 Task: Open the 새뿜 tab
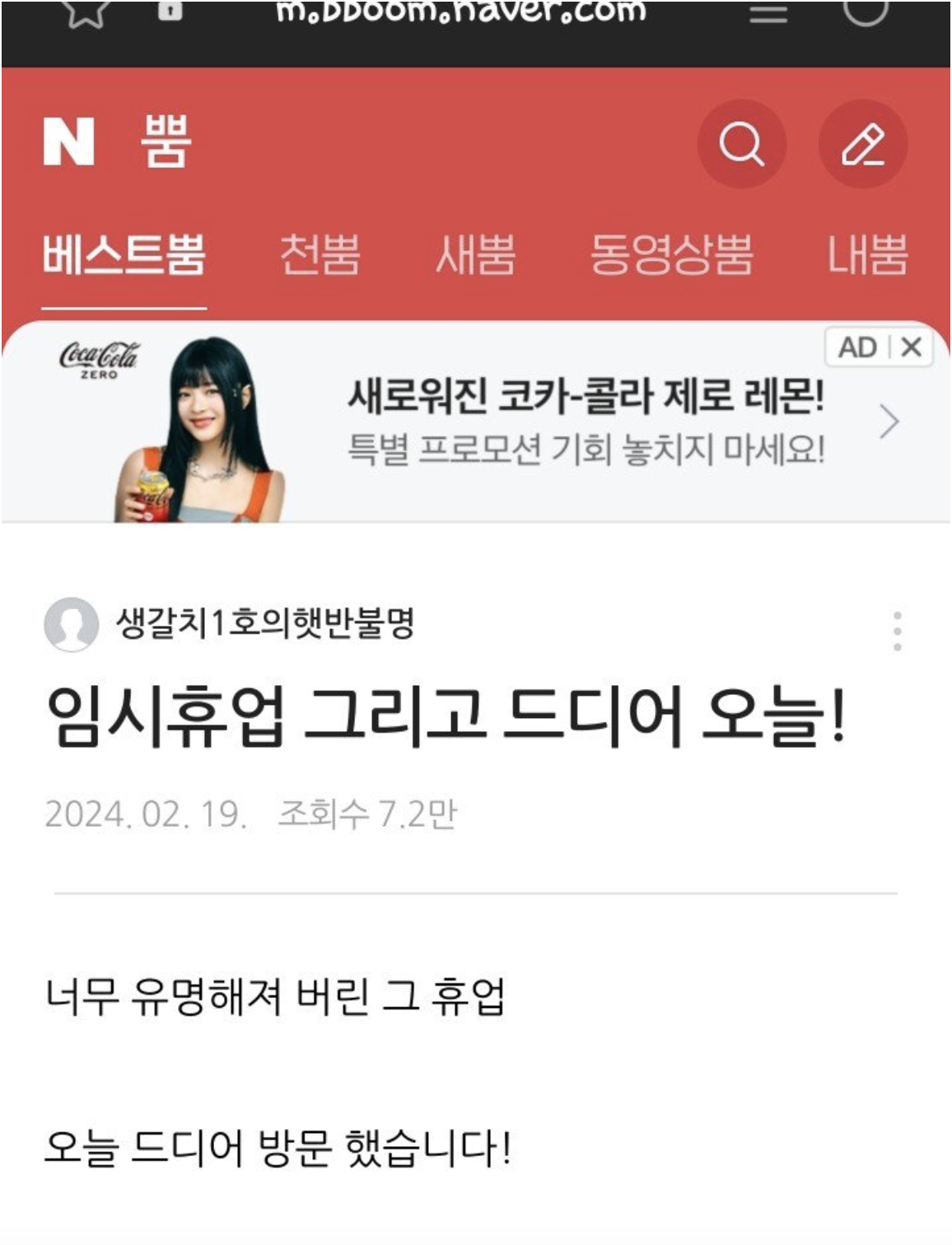coord(475,254)
